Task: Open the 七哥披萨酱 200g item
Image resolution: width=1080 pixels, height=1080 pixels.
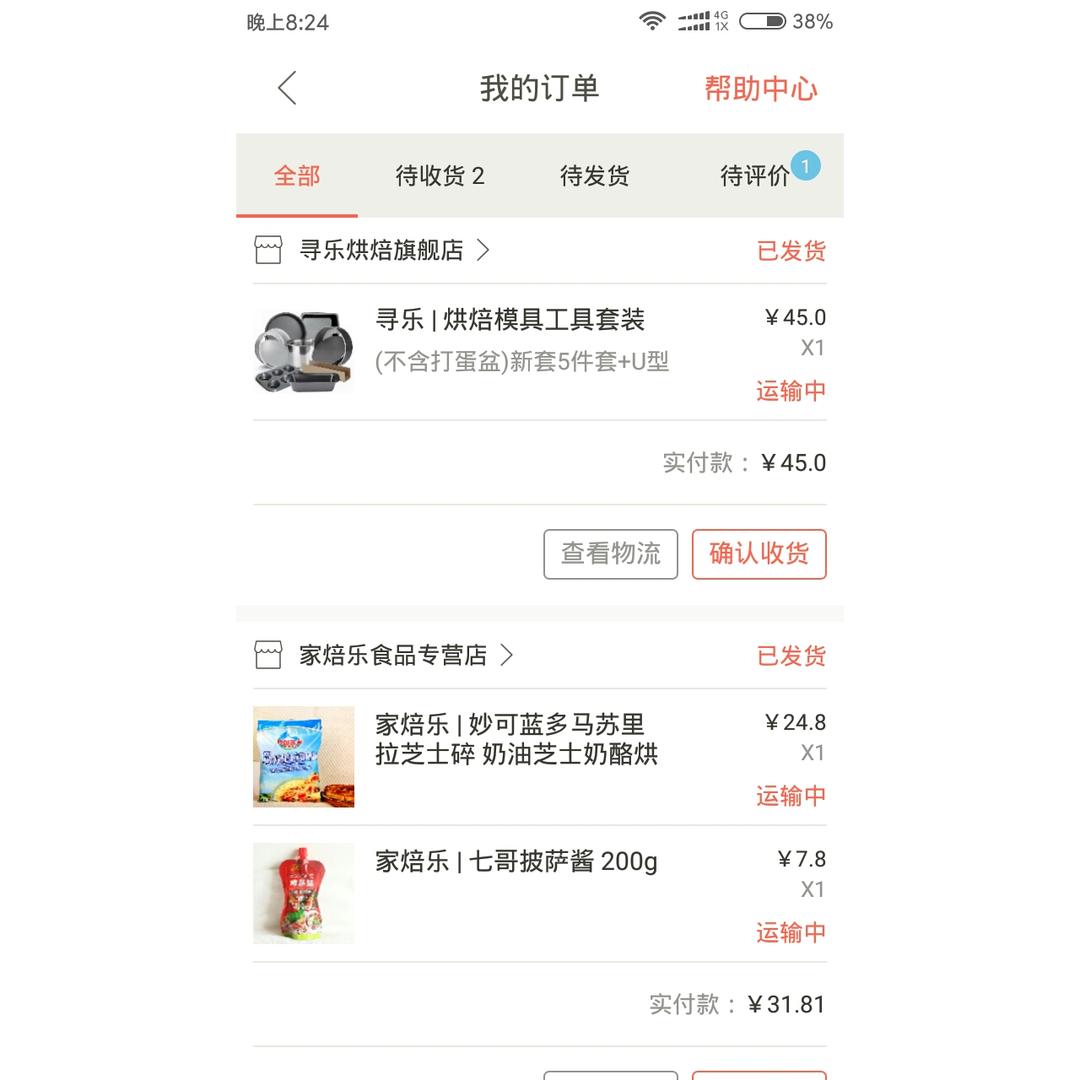Action: [515, 862]
